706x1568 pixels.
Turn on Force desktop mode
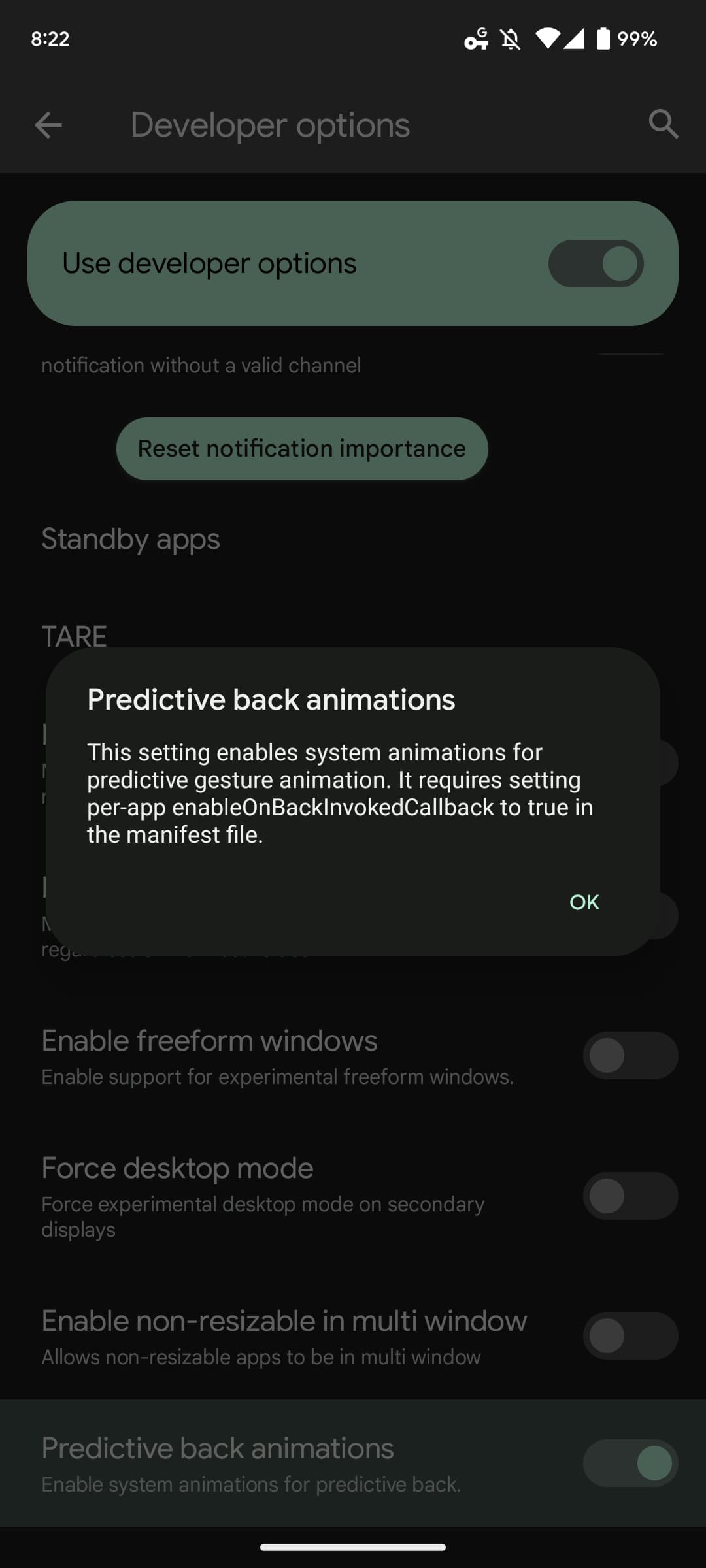[630, 1196]
